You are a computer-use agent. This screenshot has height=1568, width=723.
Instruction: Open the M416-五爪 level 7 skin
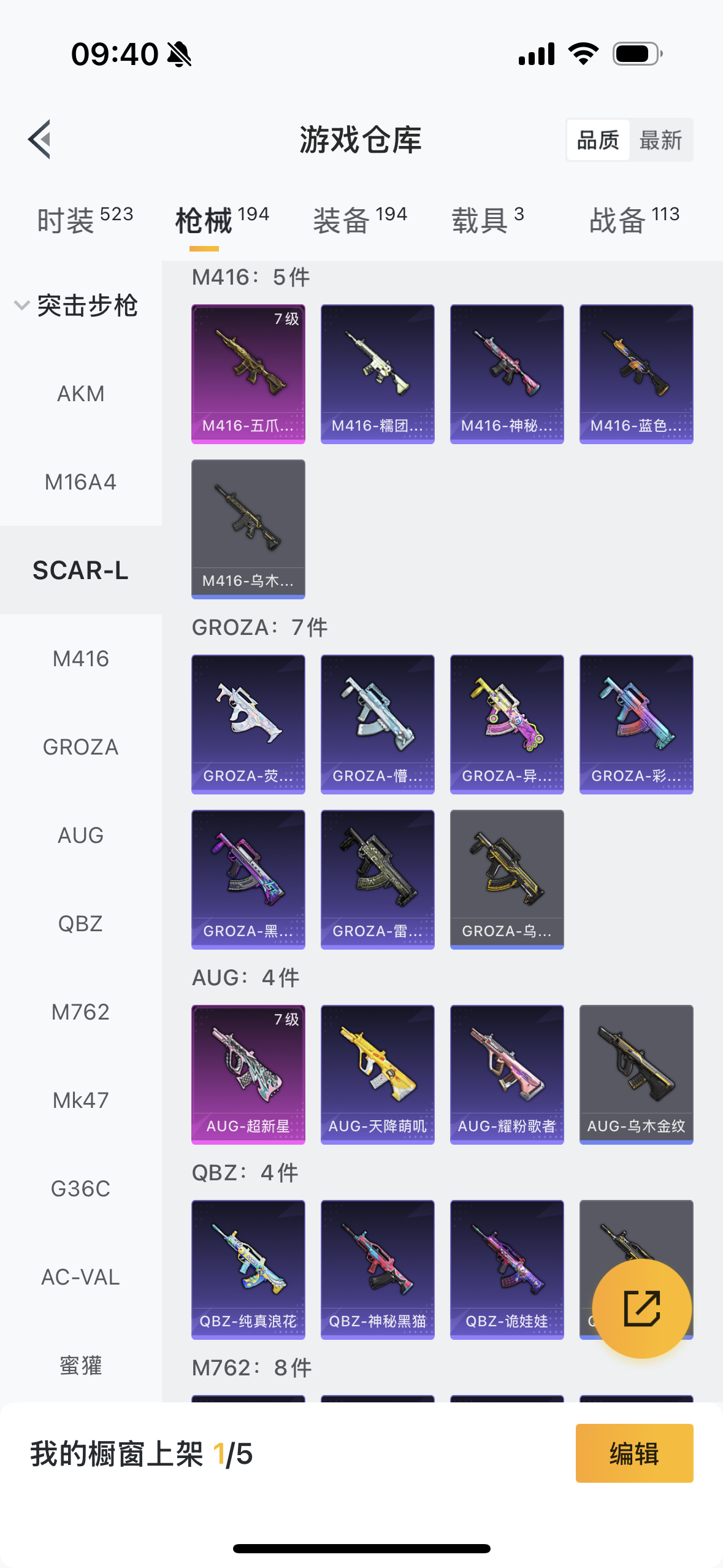248,374
